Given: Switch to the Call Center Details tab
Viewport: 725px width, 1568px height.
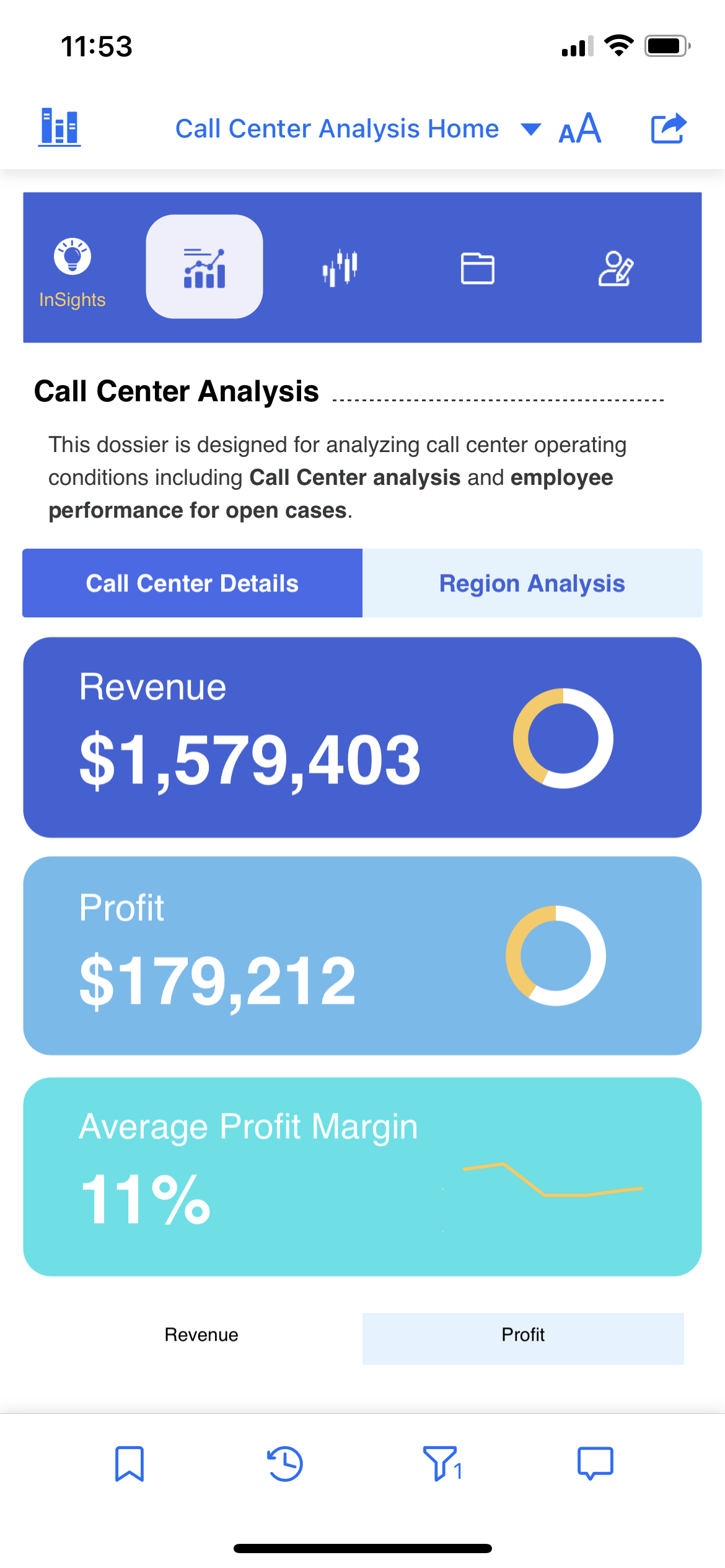Looking at the screenshot, I should 193,583.
